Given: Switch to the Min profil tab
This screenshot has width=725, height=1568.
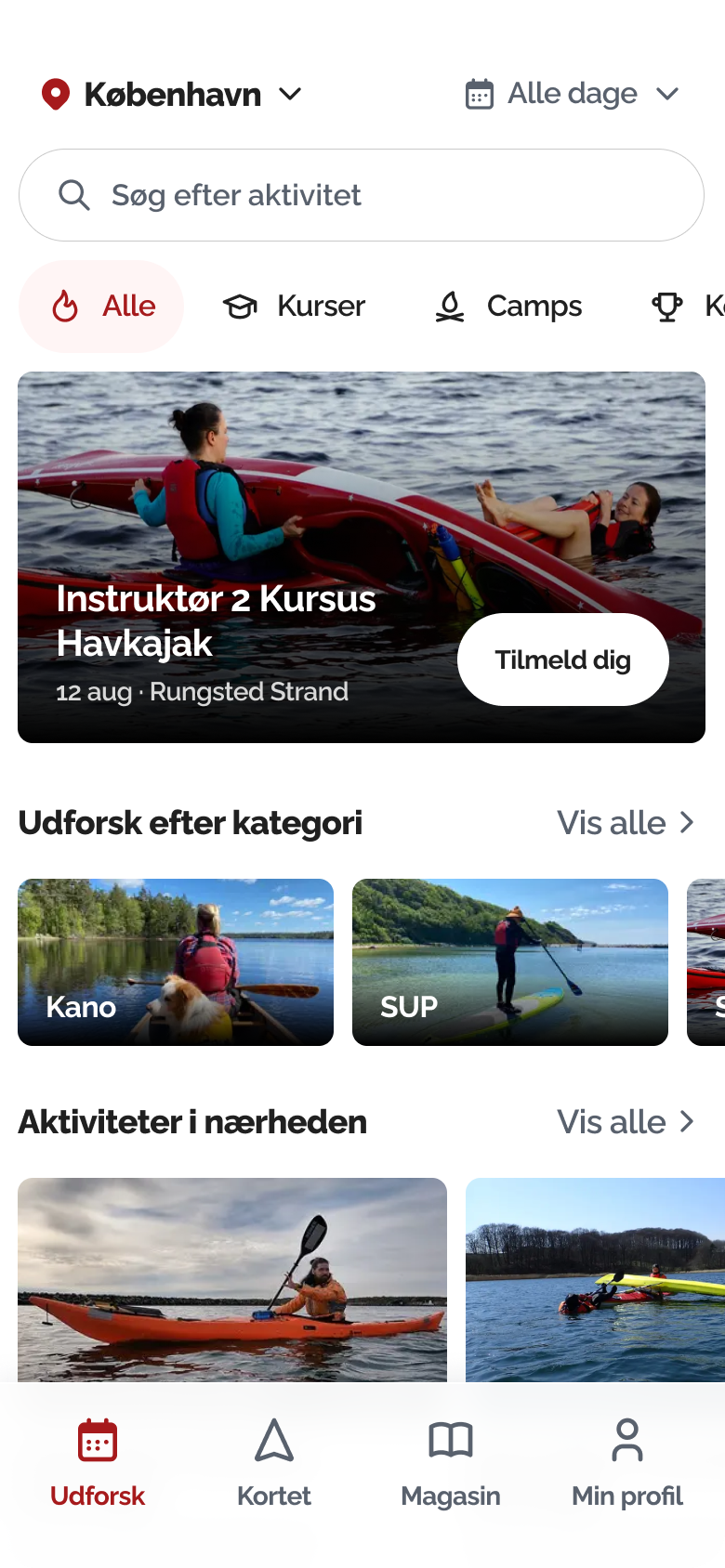Looking at the screenshot, I should click(627, 1463).
